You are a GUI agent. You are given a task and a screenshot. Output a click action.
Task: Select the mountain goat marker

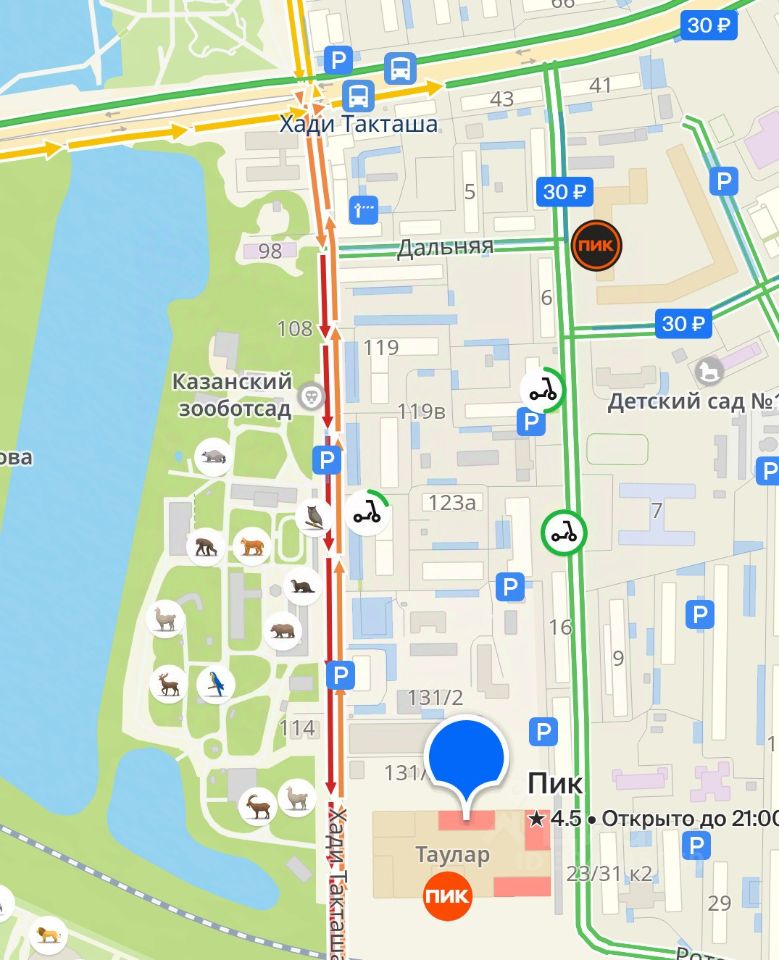click(x=258, y=804)
